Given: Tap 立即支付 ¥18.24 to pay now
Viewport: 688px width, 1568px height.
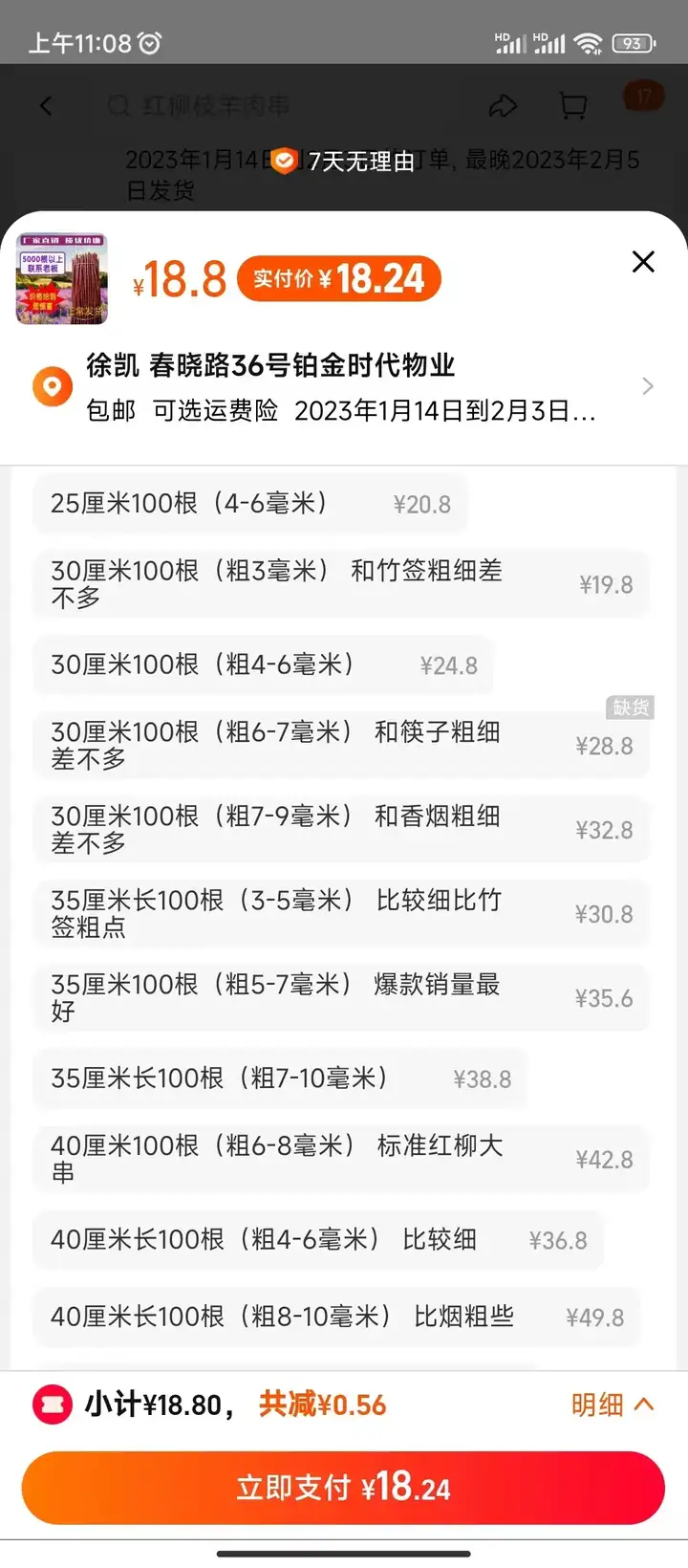Looking at the screenshot, I should pos(343,1488).
